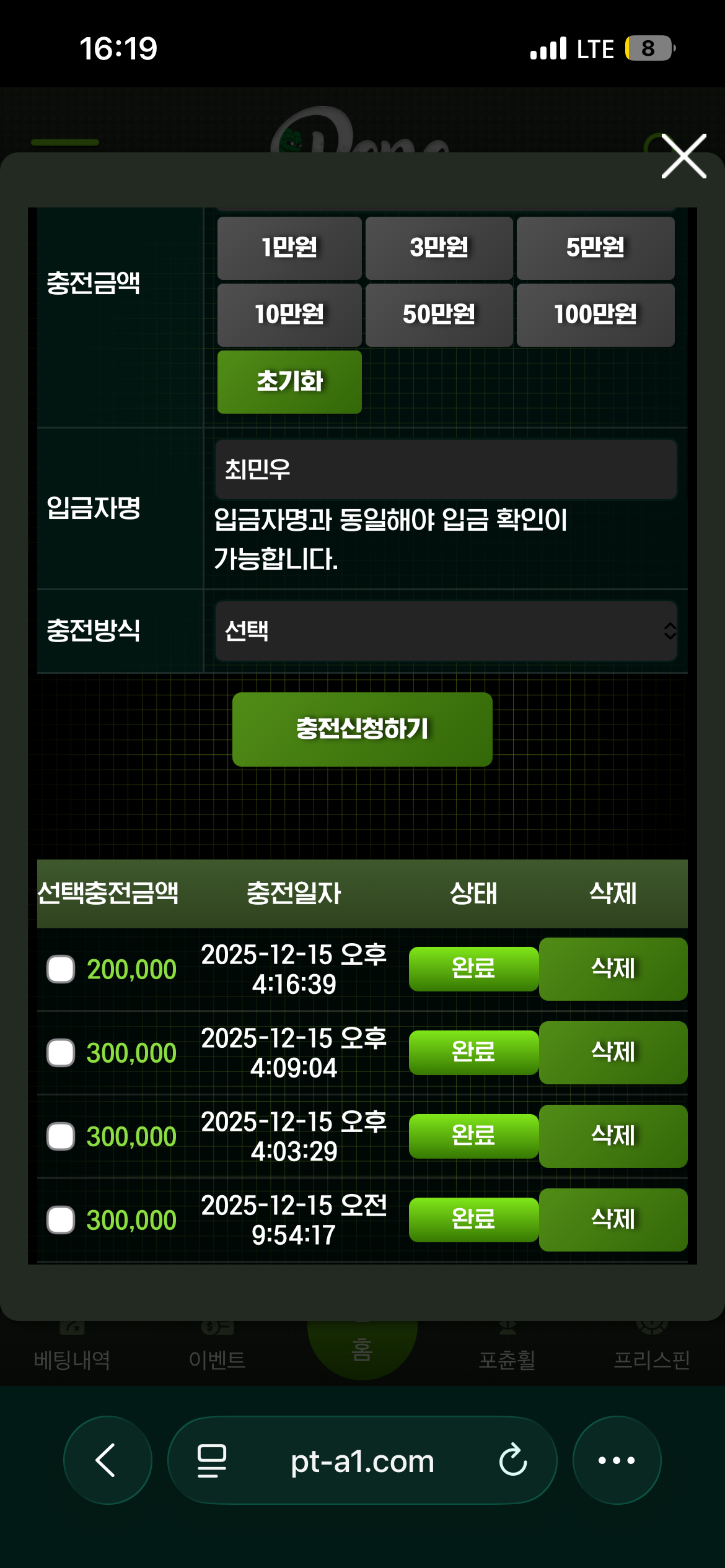Pick the 50만원 amount
This screenshot has width=725, height=1568.
(x=439, y=315)
